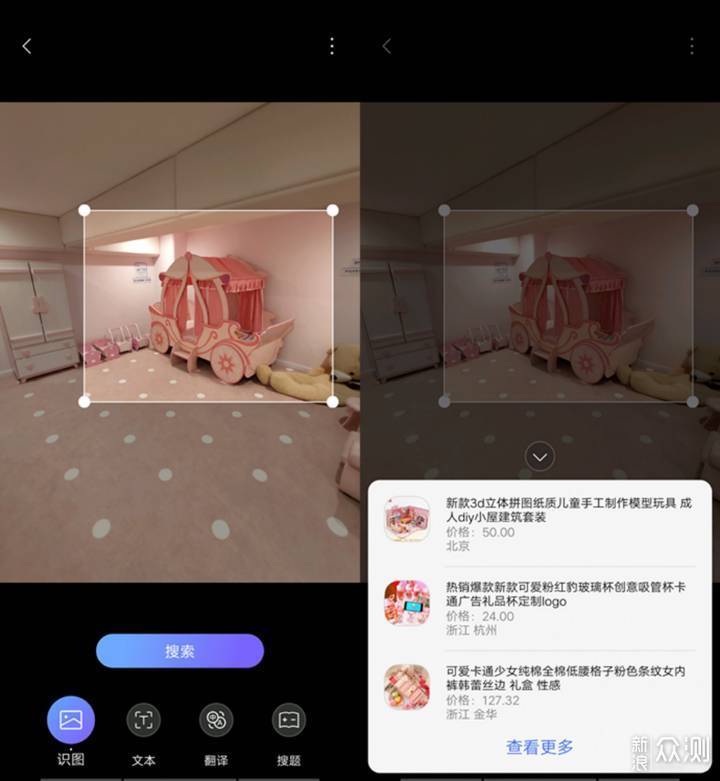The width and height of the screenshot is (720, 781).
Task: Open the left screen's overflow menu
Action: coord(332,46)
